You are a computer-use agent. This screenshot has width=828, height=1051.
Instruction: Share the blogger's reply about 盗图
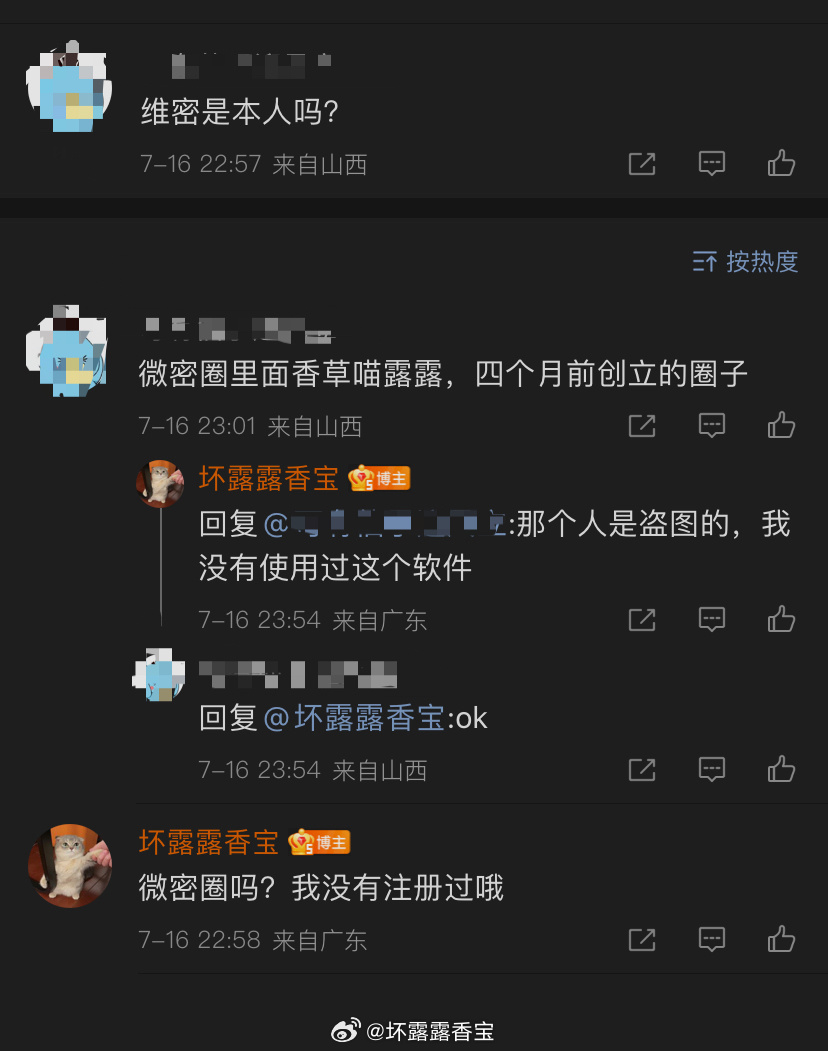pyautogui.click(x=641, y=619)
